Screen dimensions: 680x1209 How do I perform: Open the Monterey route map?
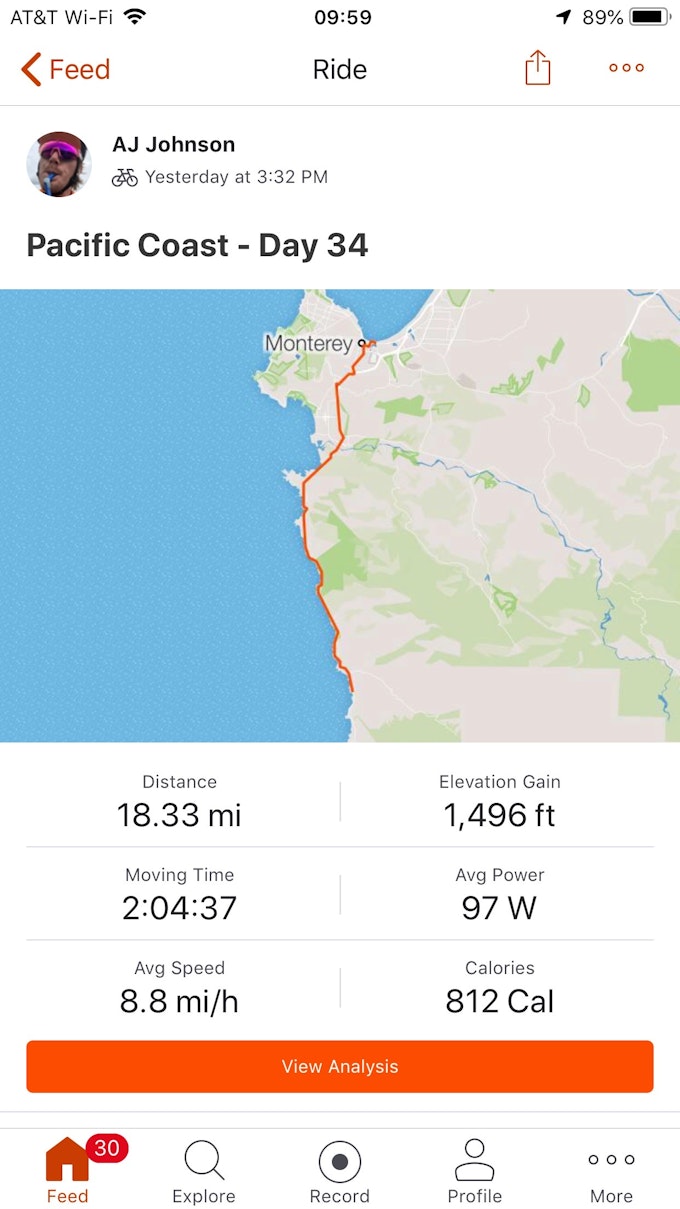click(x=340, y=515)
